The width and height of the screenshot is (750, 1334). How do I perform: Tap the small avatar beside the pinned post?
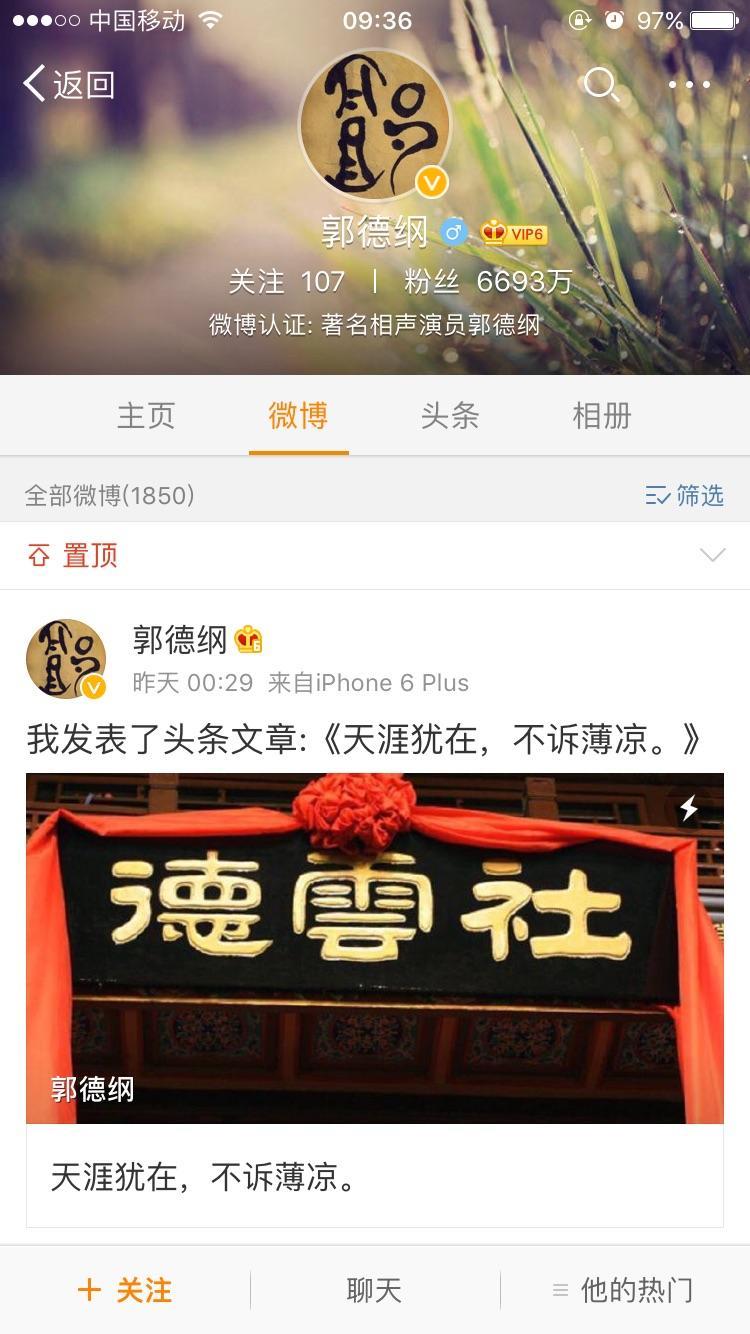click(x=66, y=658)
